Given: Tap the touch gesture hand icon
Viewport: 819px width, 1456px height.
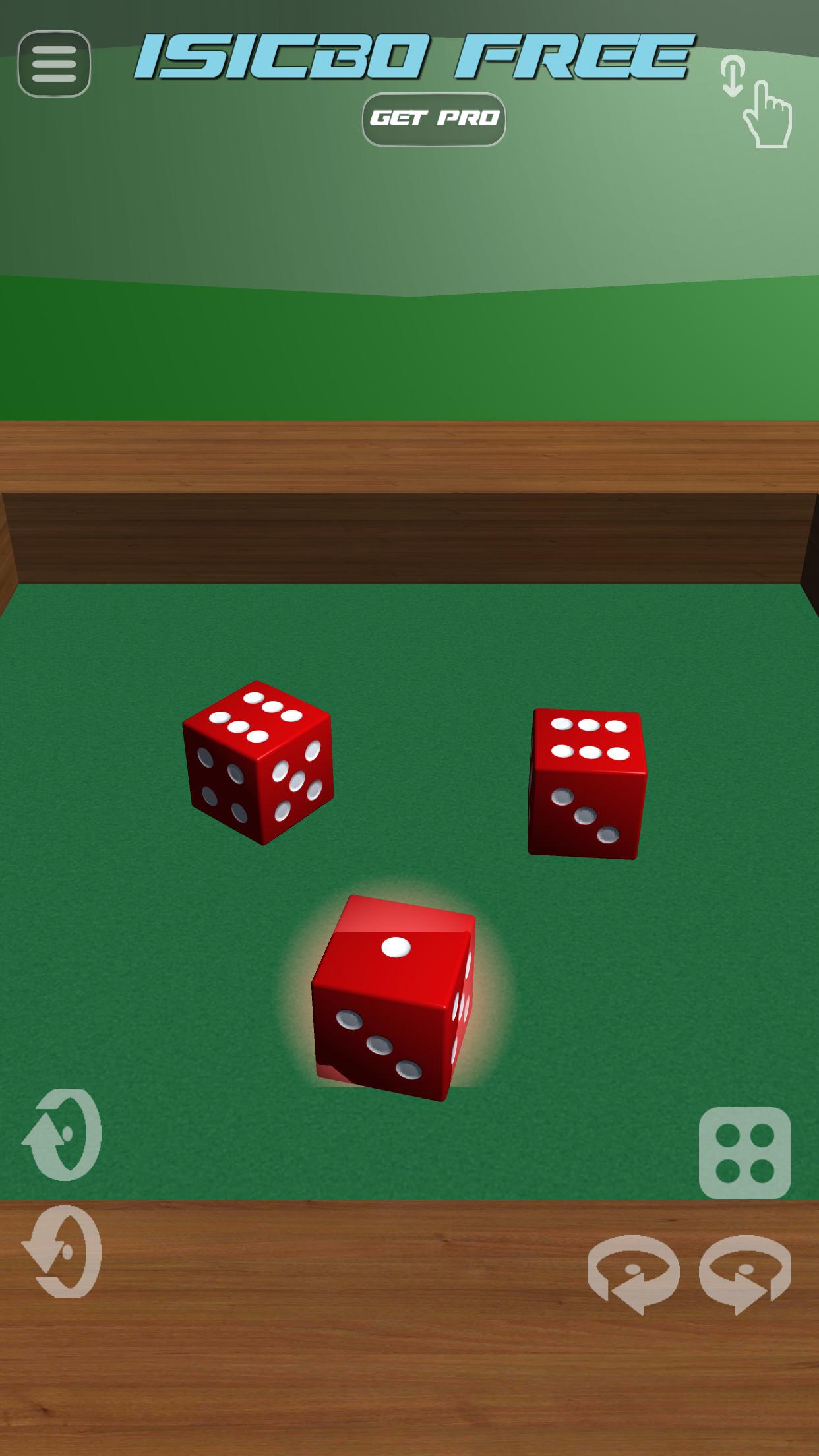Looking at the screenshot, I should [757, 102].
